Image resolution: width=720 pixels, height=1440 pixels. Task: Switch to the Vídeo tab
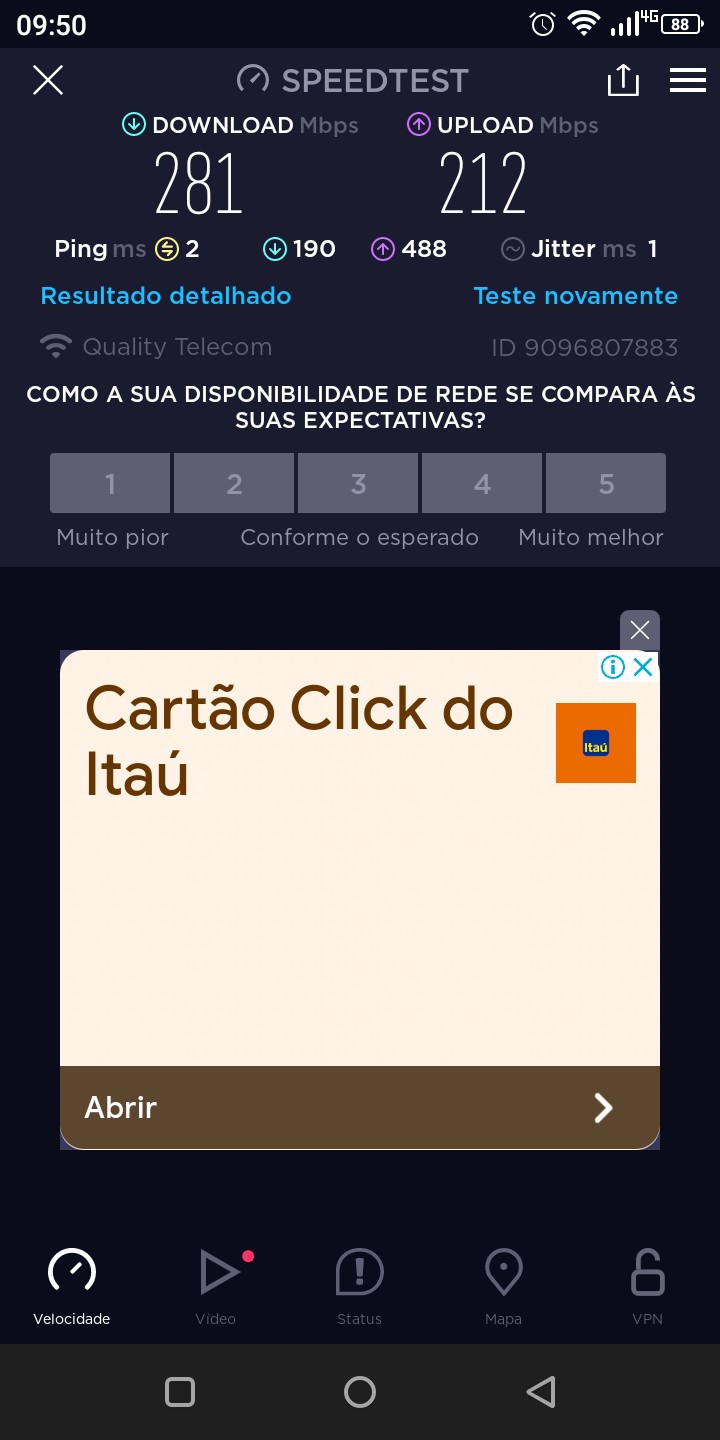point(216,1285)
